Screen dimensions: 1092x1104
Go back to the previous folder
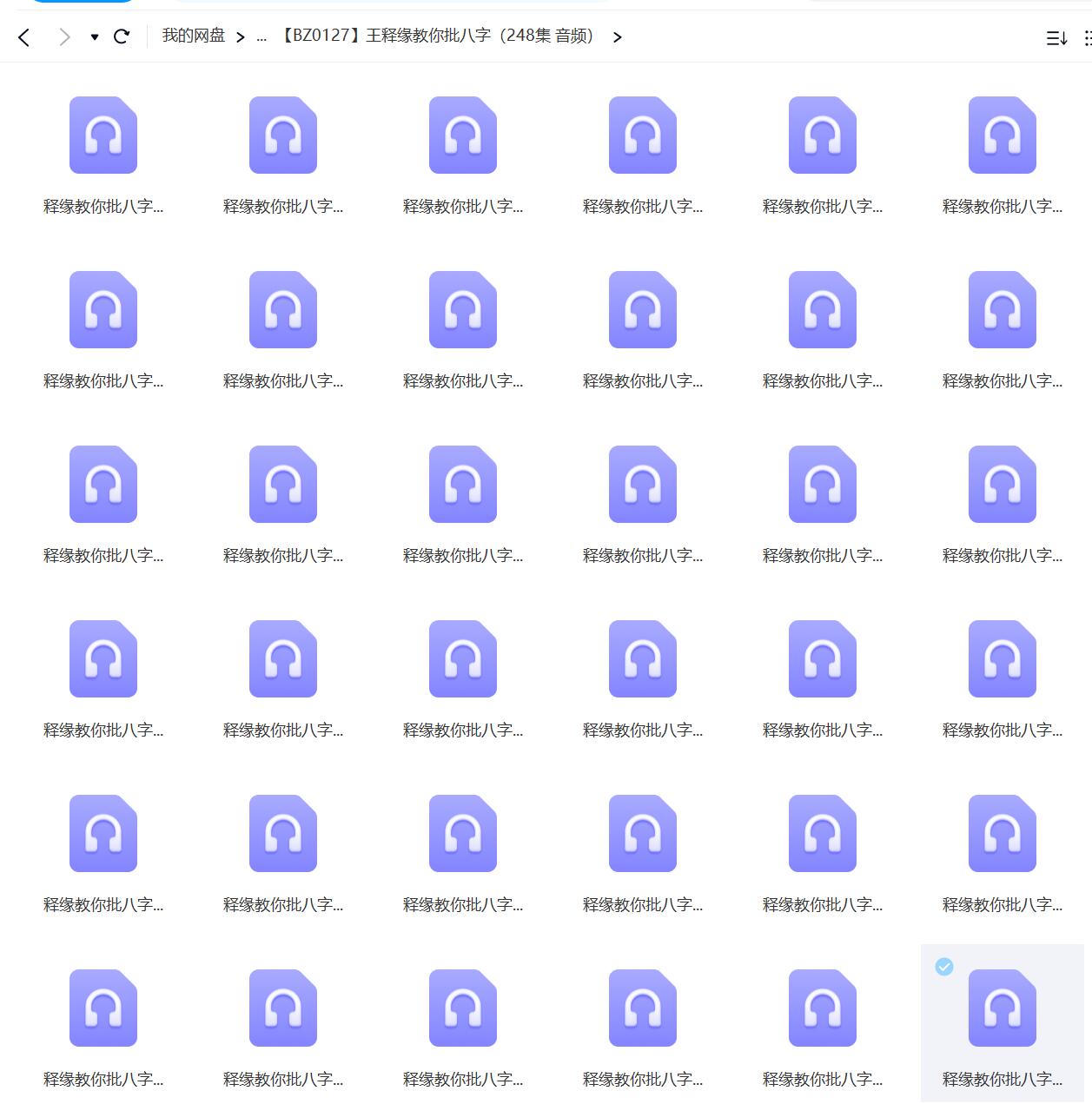tap(24, 36)
